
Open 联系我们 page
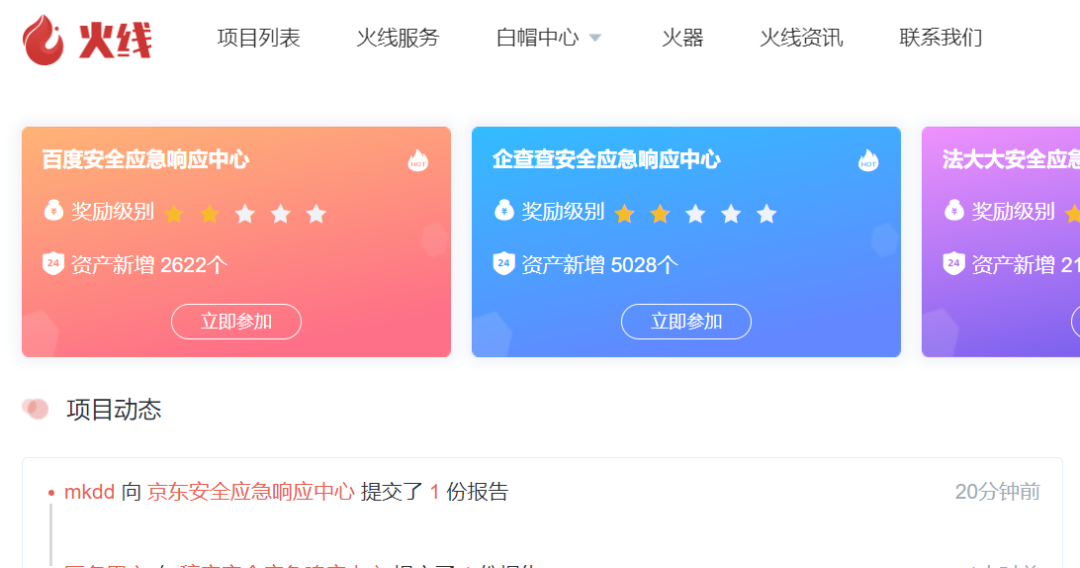pyautogui.click(x=940, y=38)
